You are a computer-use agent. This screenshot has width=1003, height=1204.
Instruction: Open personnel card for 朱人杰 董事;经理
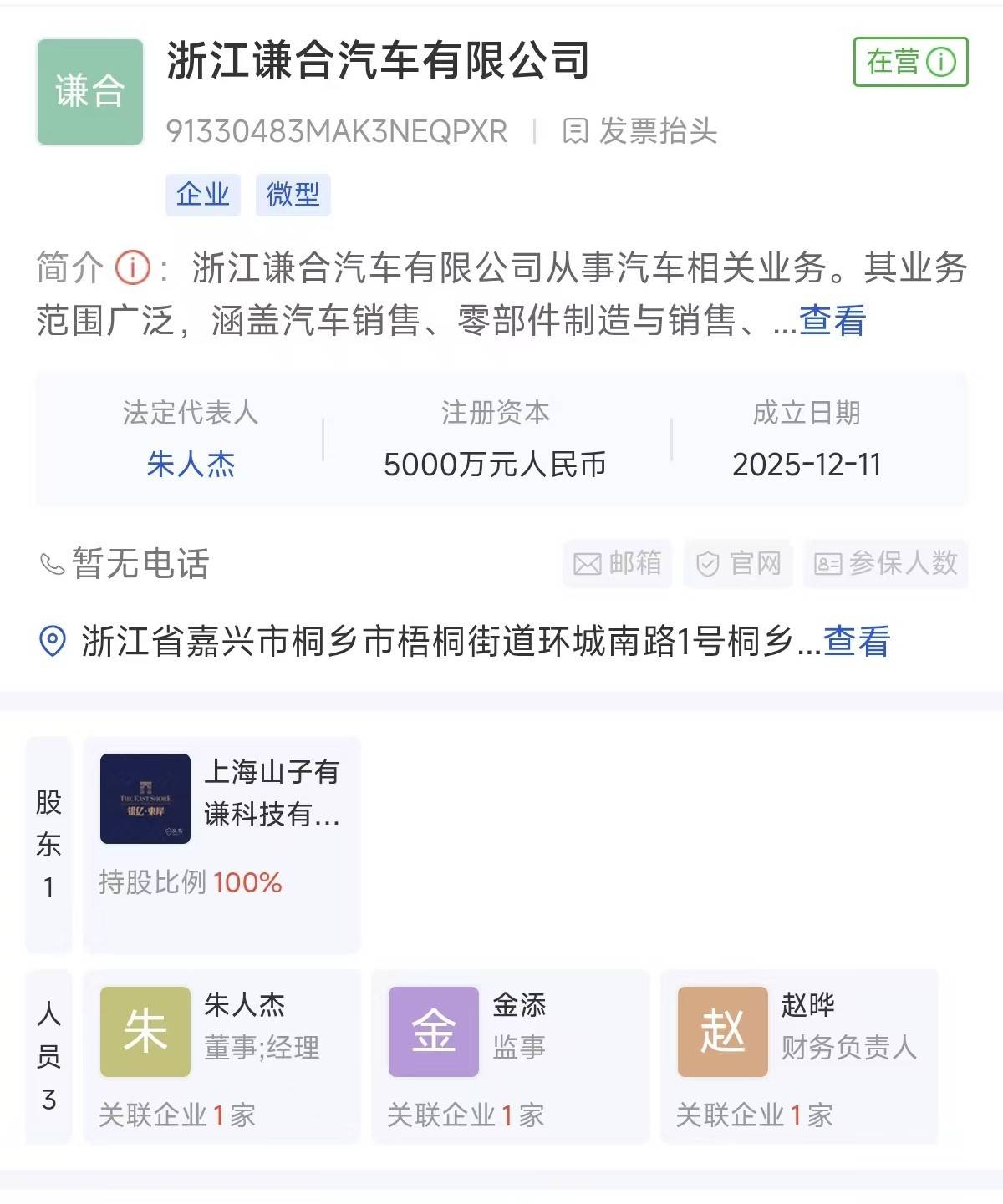[x=222, y=1057]
